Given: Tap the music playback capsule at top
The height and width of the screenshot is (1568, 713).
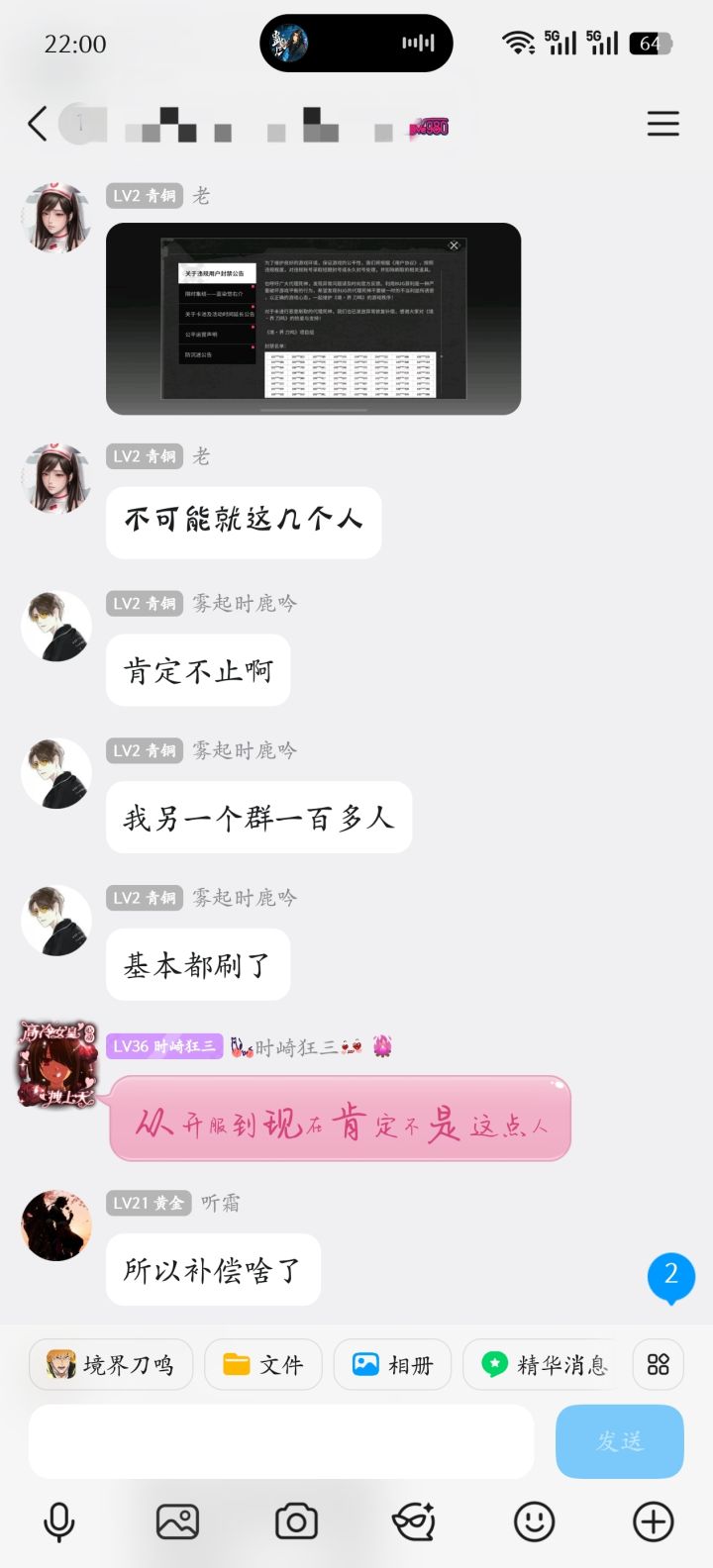Looking at the screenshot, I should click(356, 43).
